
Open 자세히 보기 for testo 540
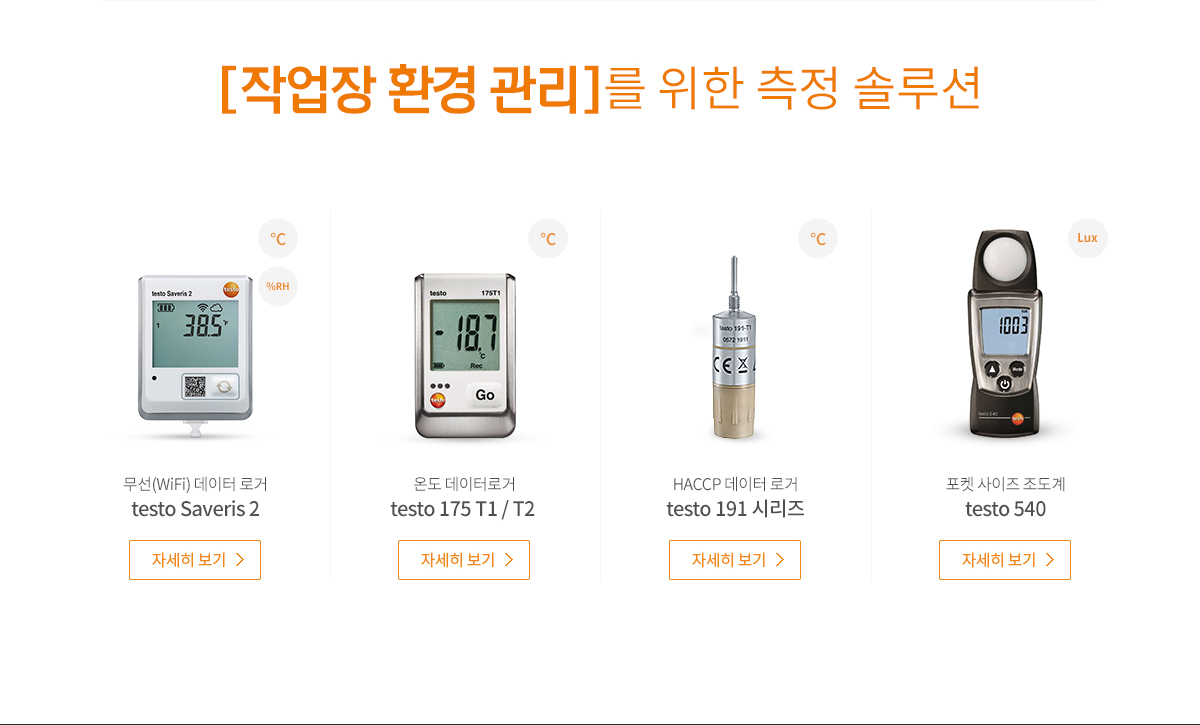click(x=1005, y=560)
